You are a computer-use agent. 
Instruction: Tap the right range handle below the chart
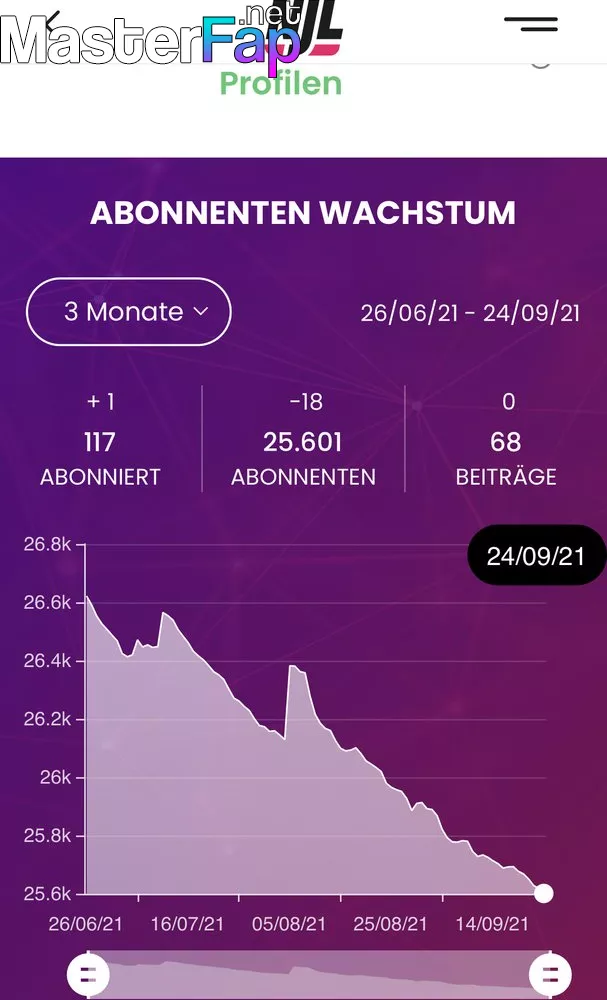(x=549, y=974)
